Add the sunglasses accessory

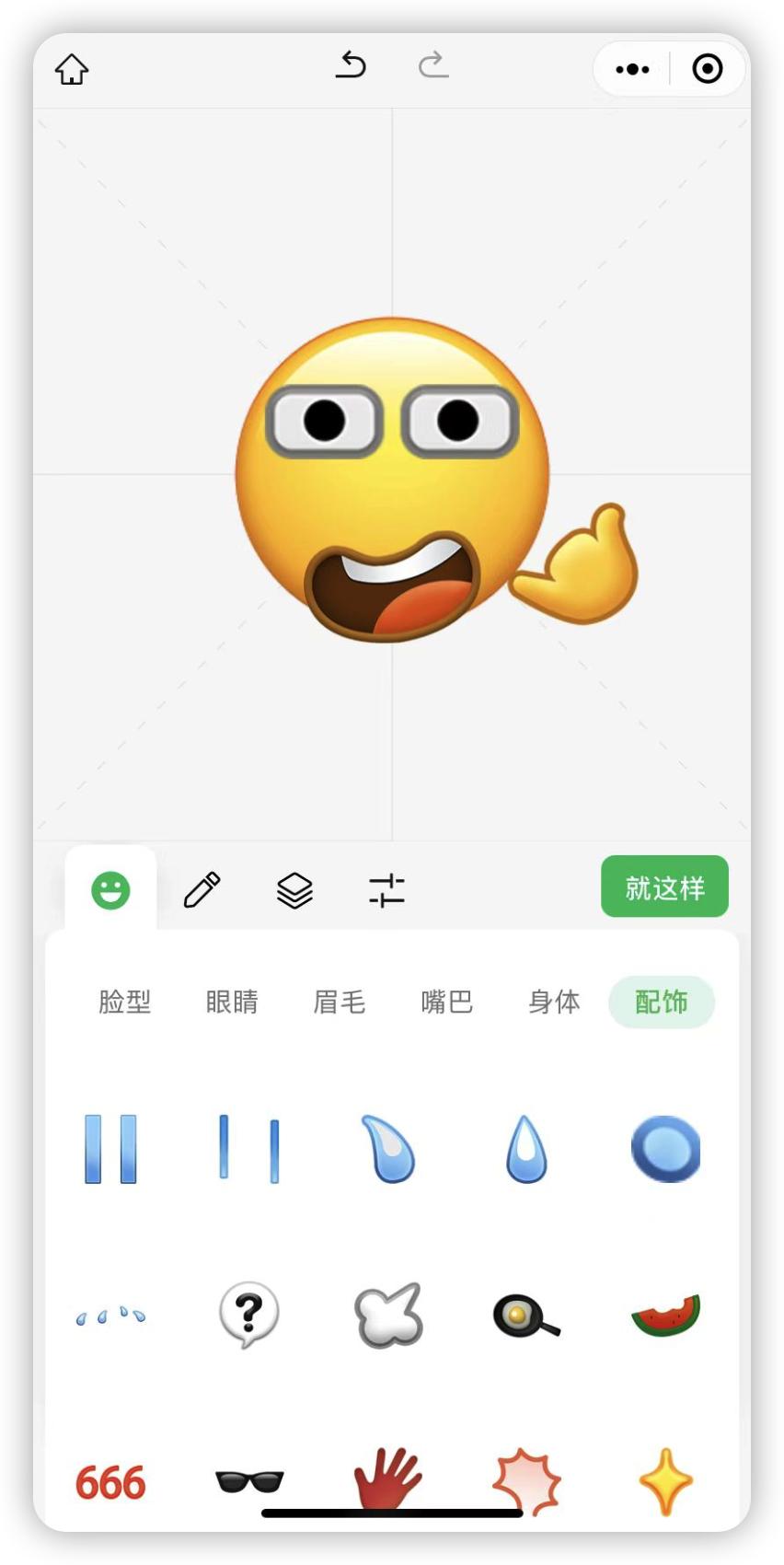pos(249,1480)
